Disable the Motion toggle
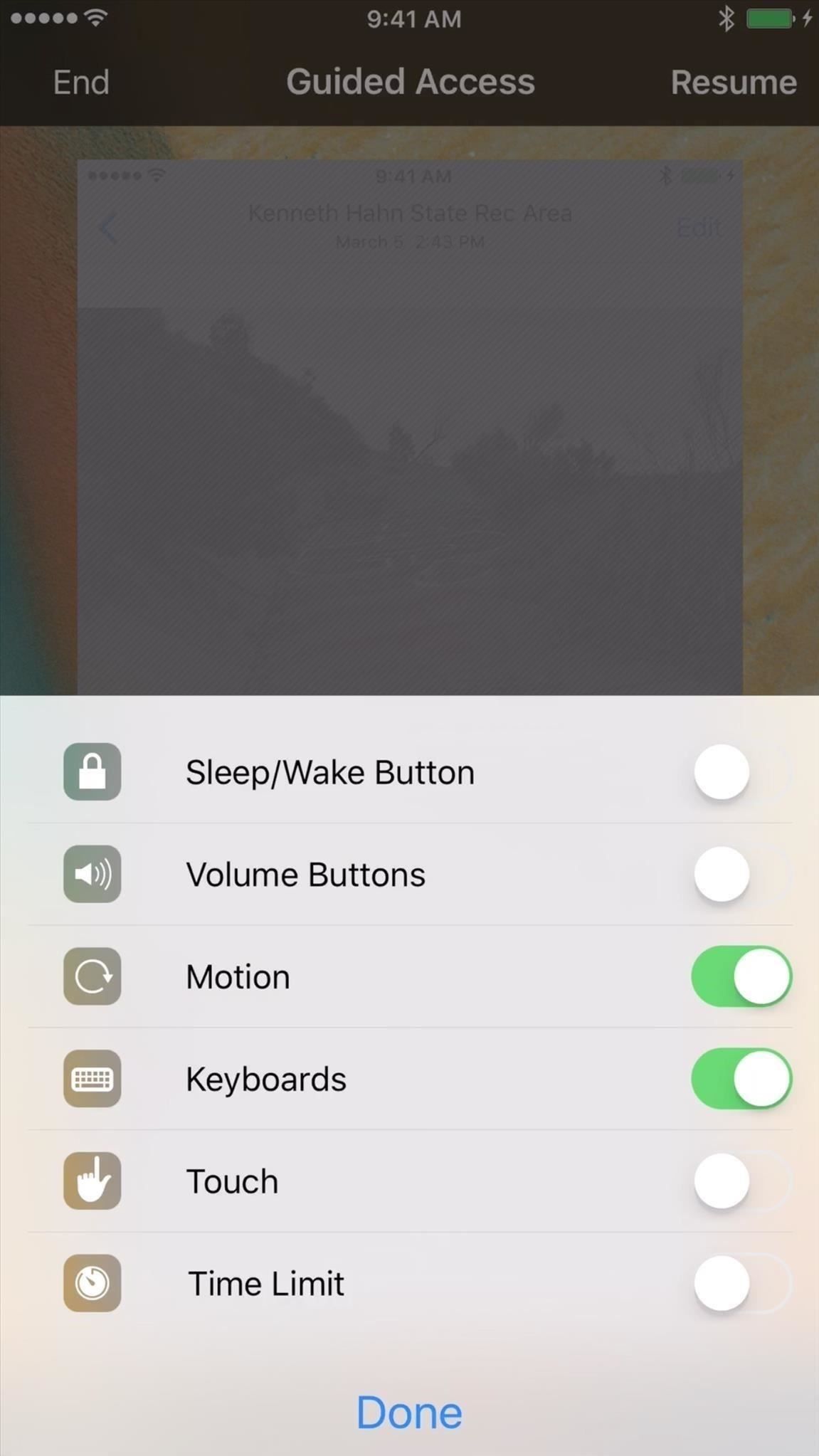The width and height of the screenshot is (819, 1456). (741, 976)
